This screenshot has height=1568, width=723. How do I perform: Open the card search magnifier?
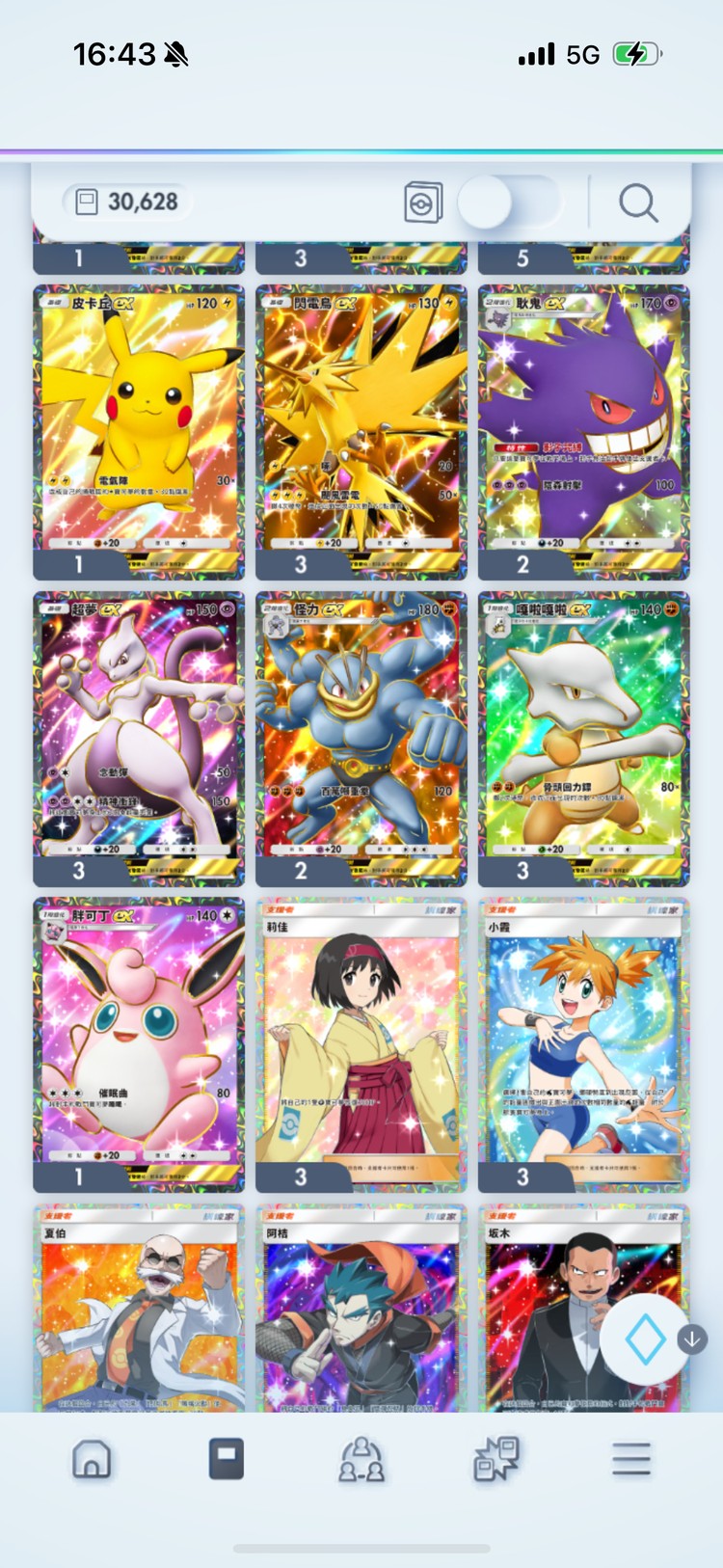click(x=637, y=203)
